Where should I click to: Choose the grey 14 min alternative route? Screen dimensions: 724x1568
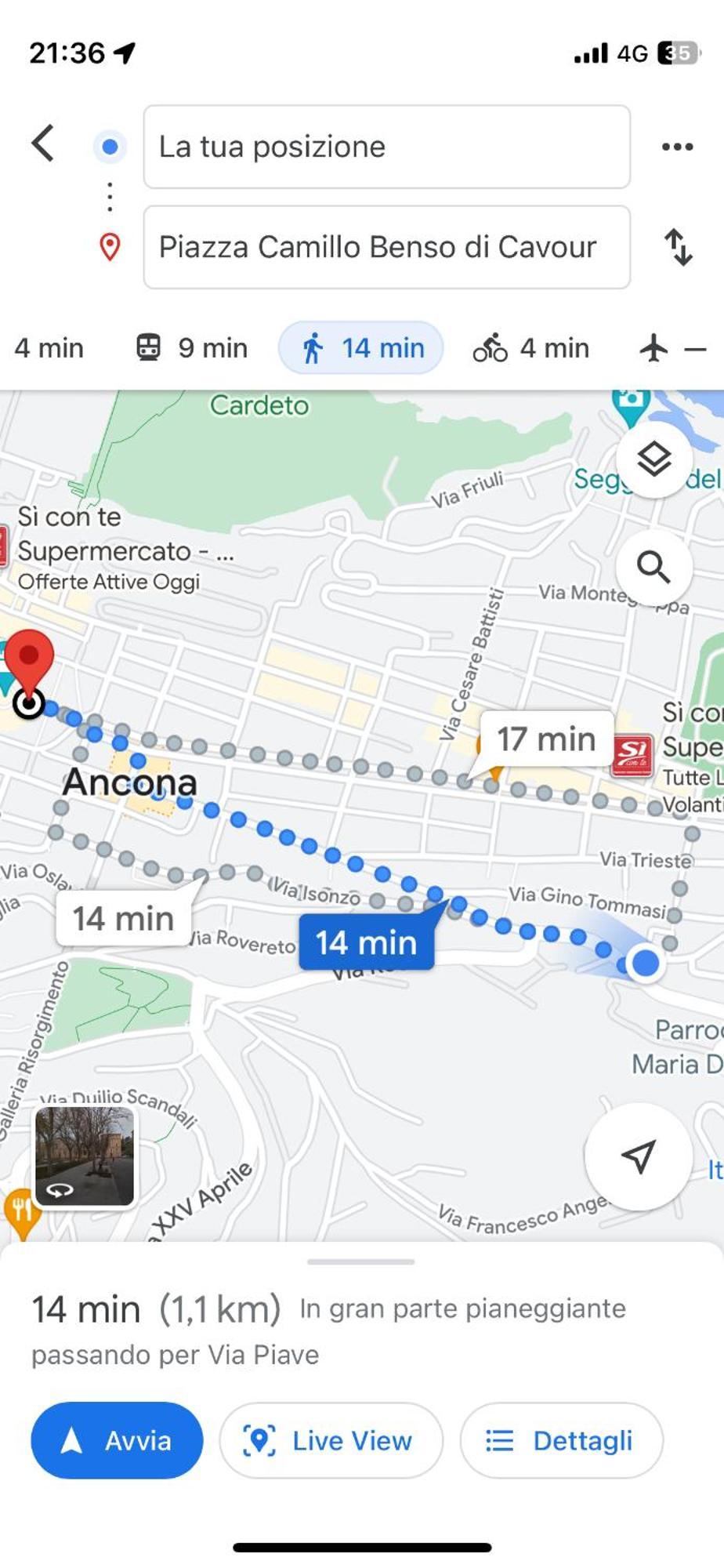point(123,919)
